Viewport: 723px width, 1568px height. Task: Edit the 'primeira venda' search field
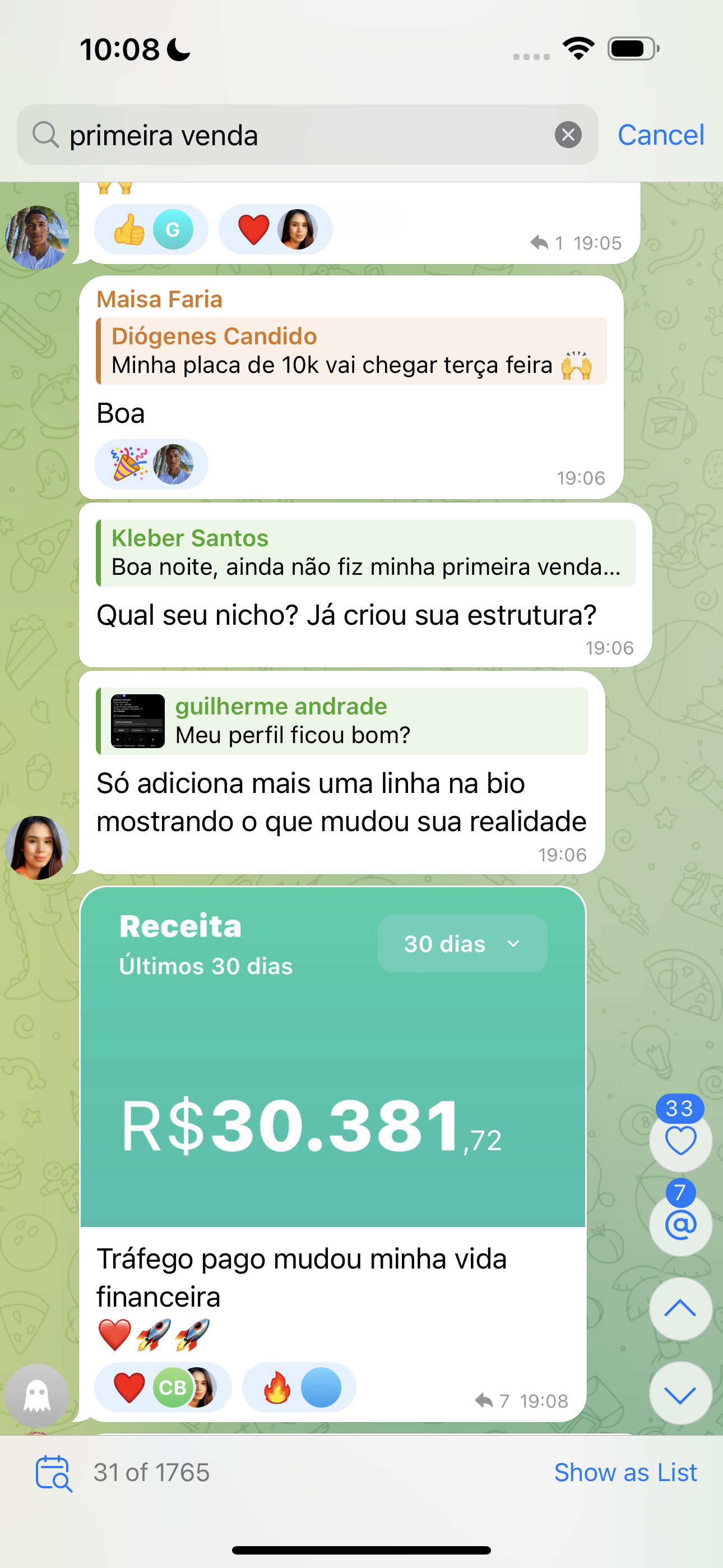coord(304,135)
